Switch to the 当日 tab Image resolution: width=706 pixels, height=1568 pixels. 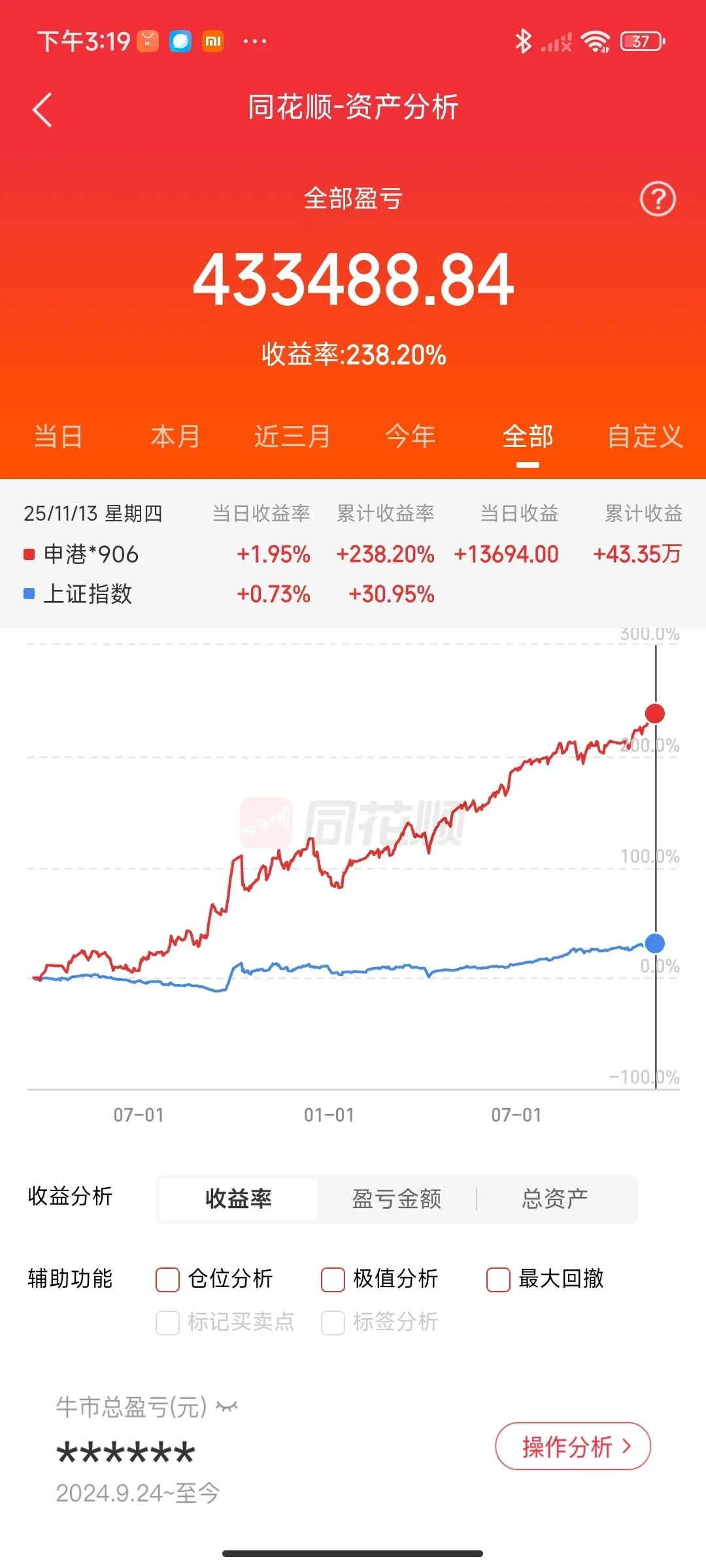point(58,436)
